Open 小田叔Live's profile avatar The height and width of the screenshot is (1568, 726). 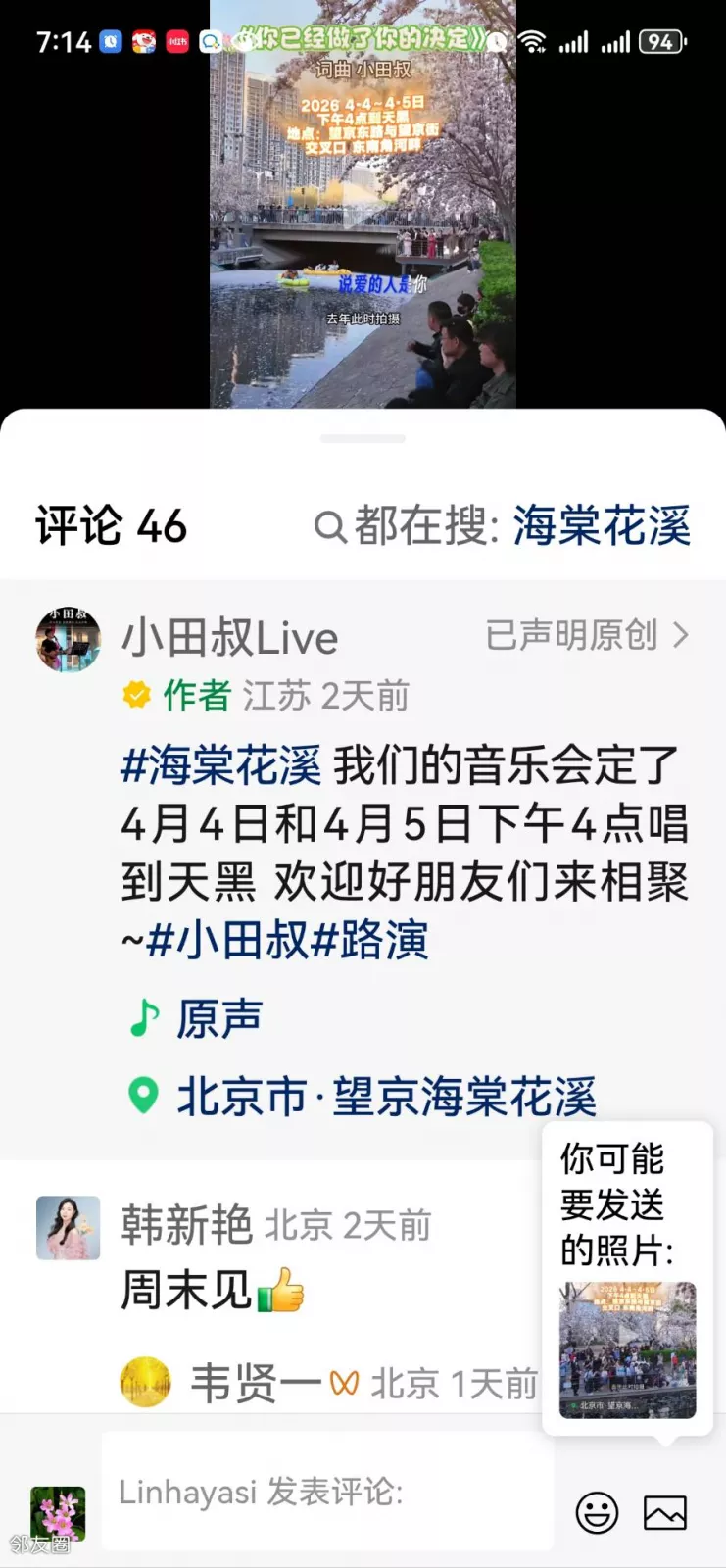(x=69, y=639)
